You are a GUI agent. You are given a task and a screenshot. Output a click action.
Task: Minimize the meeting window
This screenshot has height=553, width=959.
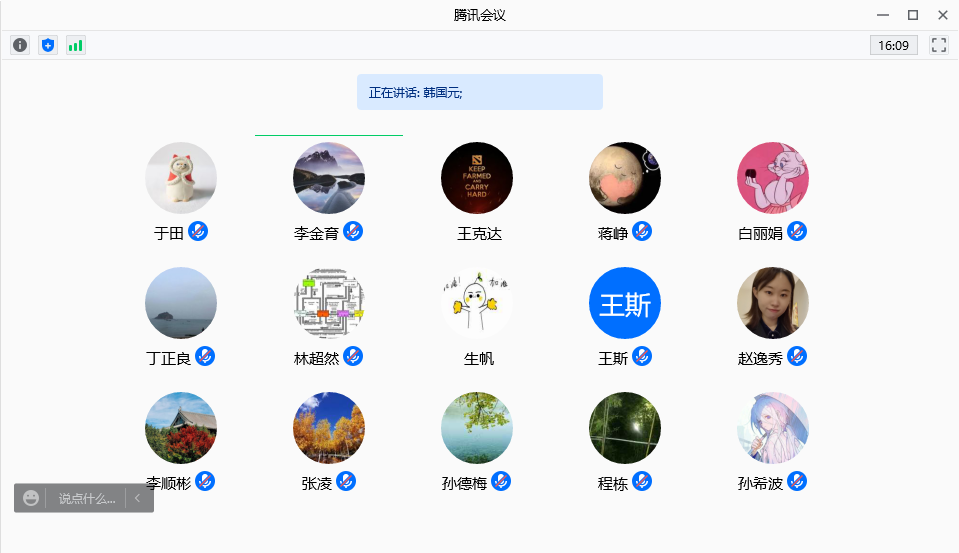pyautogui.click(x=882, y=15)
